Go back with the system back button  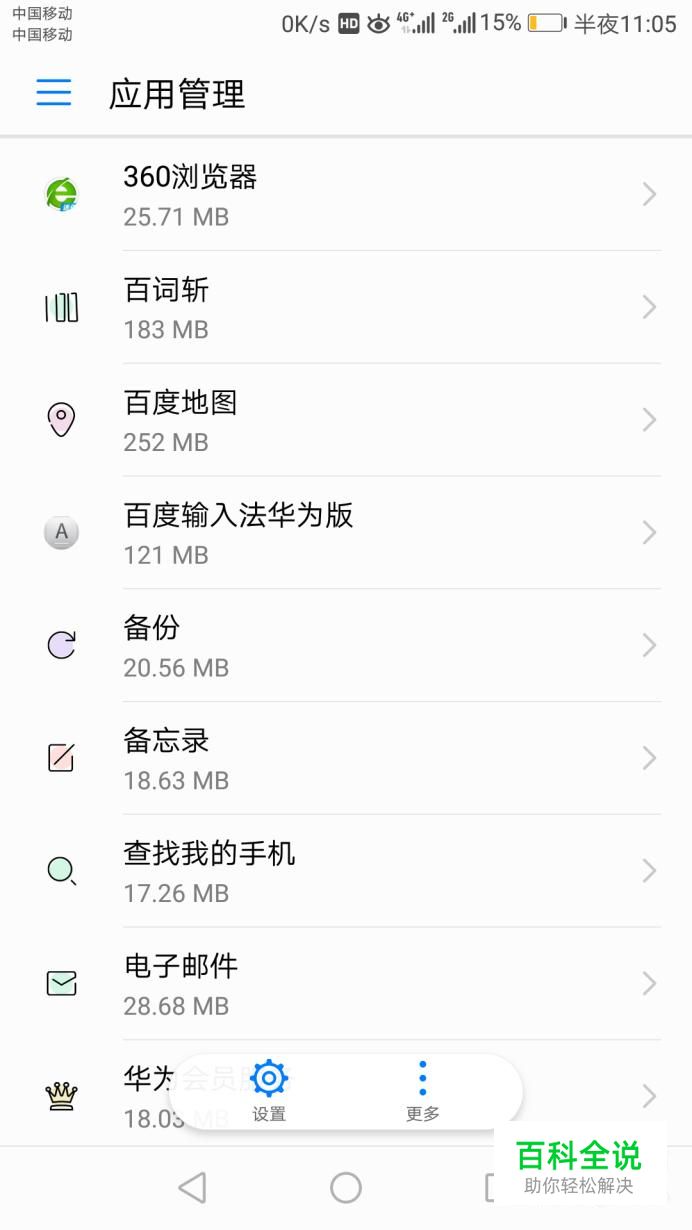(191, 1188)
